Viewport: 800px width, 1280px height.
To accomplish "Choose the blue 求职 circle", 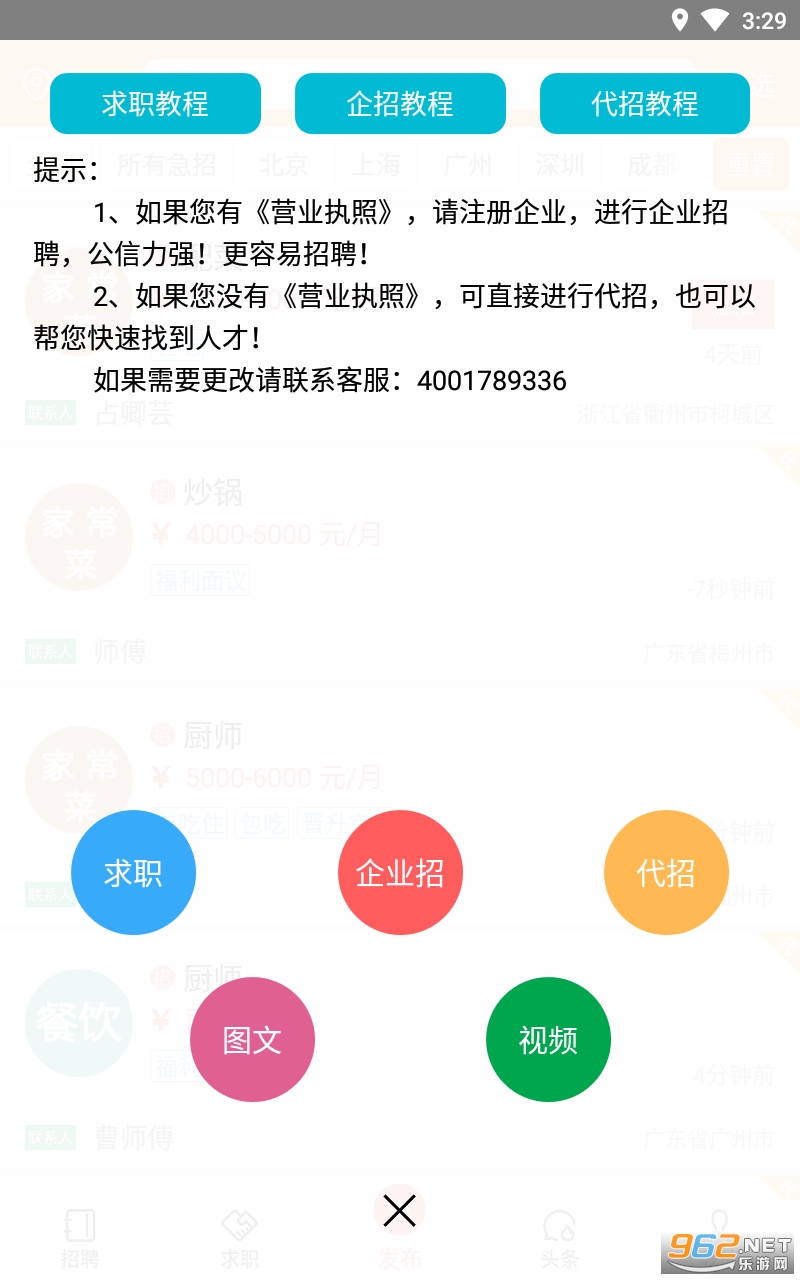I will (x=133, y=873).
